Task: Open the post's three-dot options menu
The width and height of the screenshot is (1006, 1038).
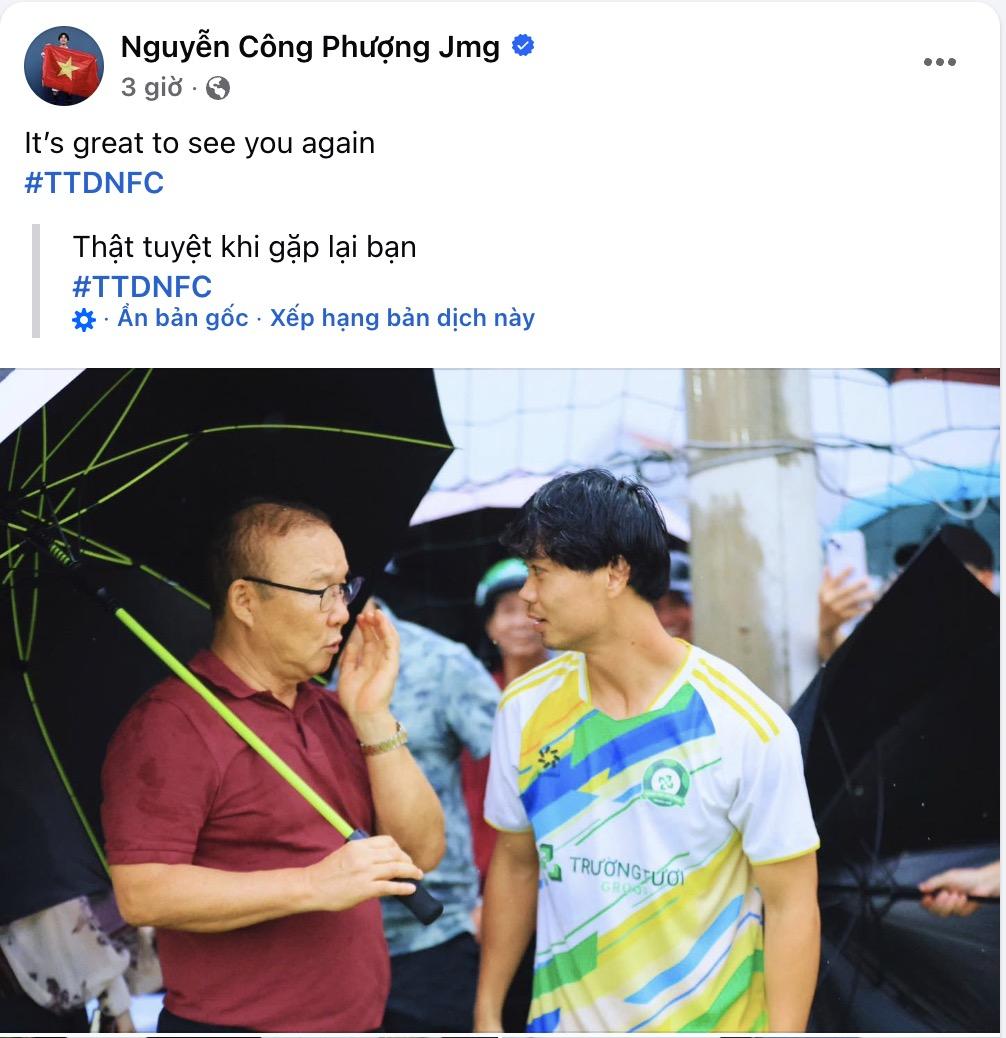Action: [939, 62]
